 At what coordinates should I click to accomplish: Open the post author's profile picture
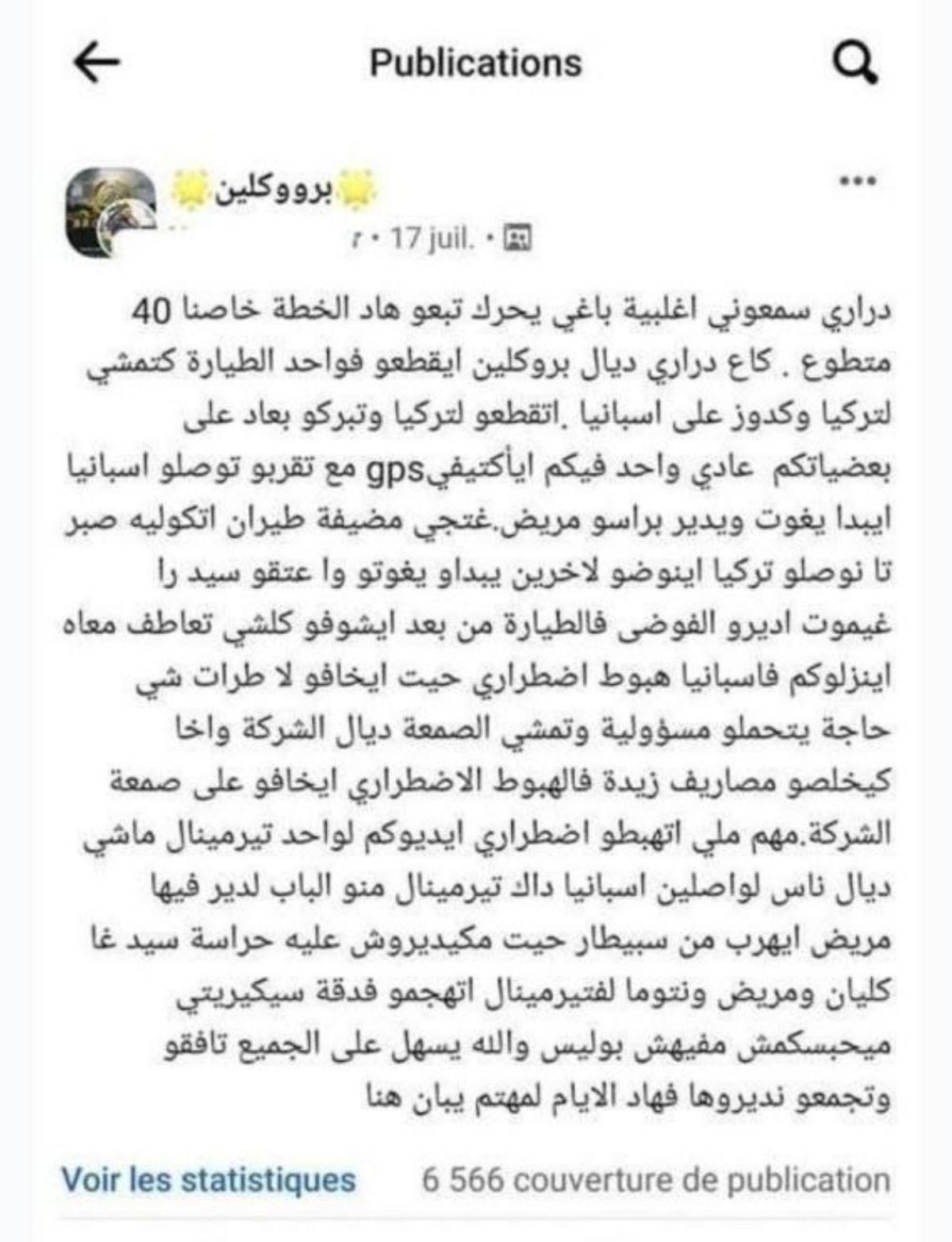[110, 212]
